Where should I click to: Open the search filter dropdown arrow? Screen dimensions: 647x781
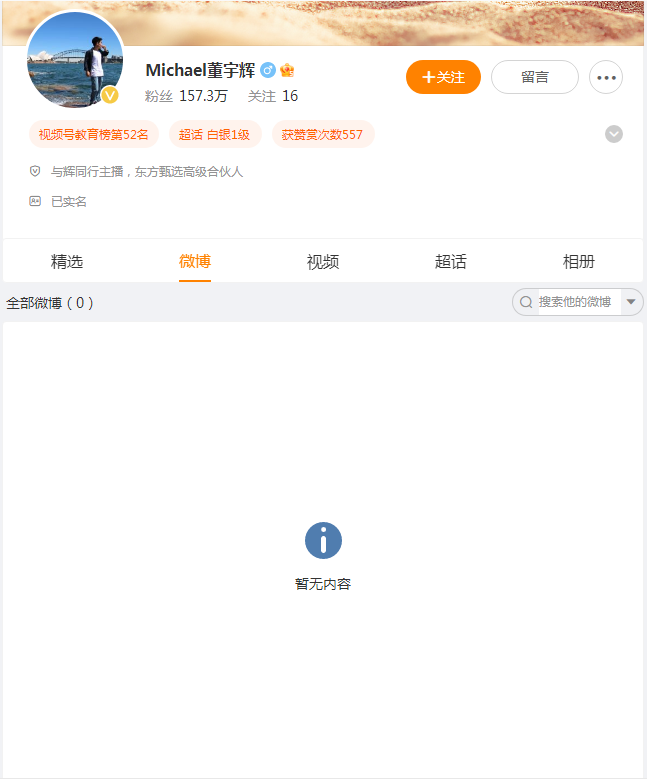pyautogui.click(x=631, y=302)
